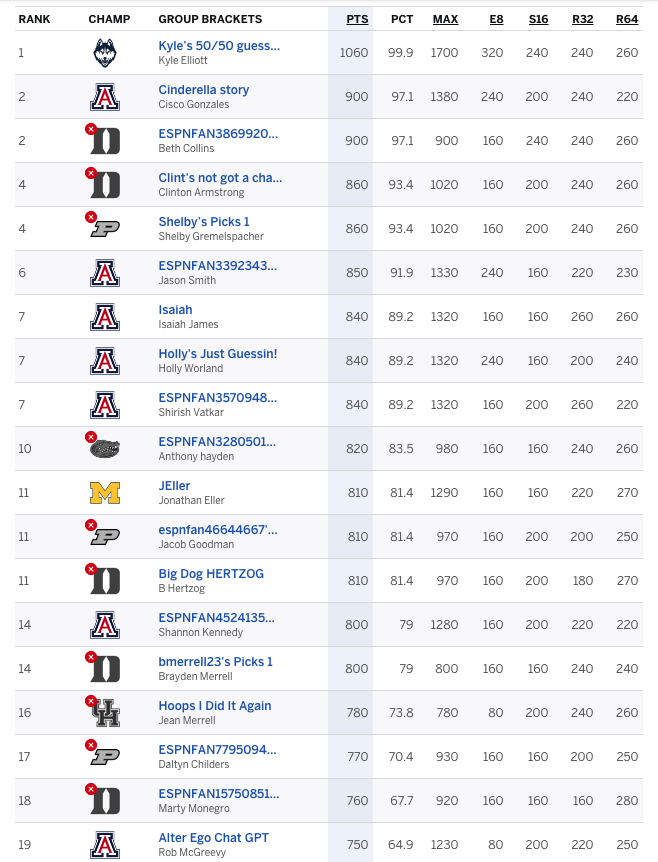View Clint's not got a chance bracket
Image resolution: width=658 pixels, height=862 pixels.
pos(220,178)
